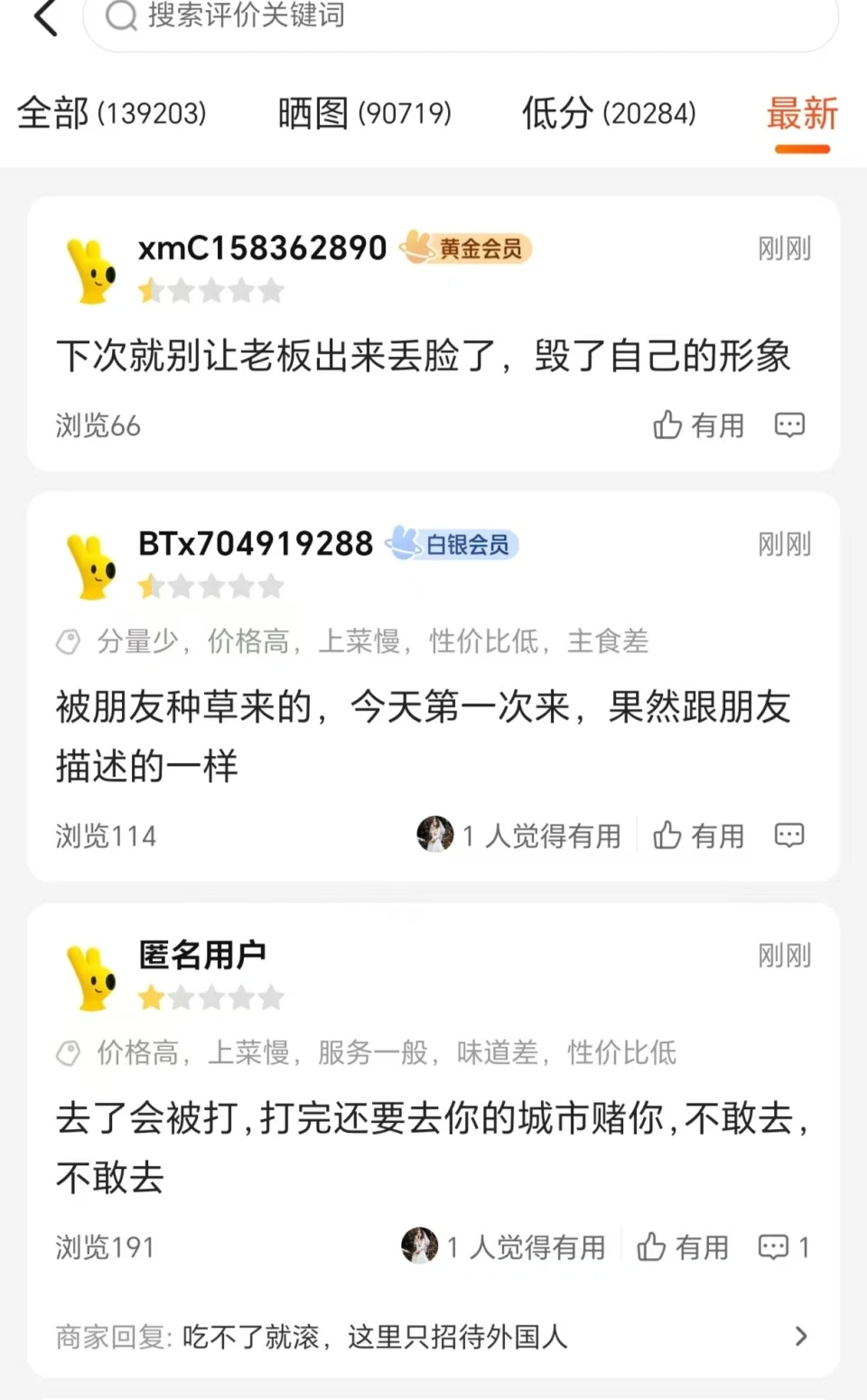Open the 晒图 photo reviews tab
867x1400 pixels.
click(364, 114)
